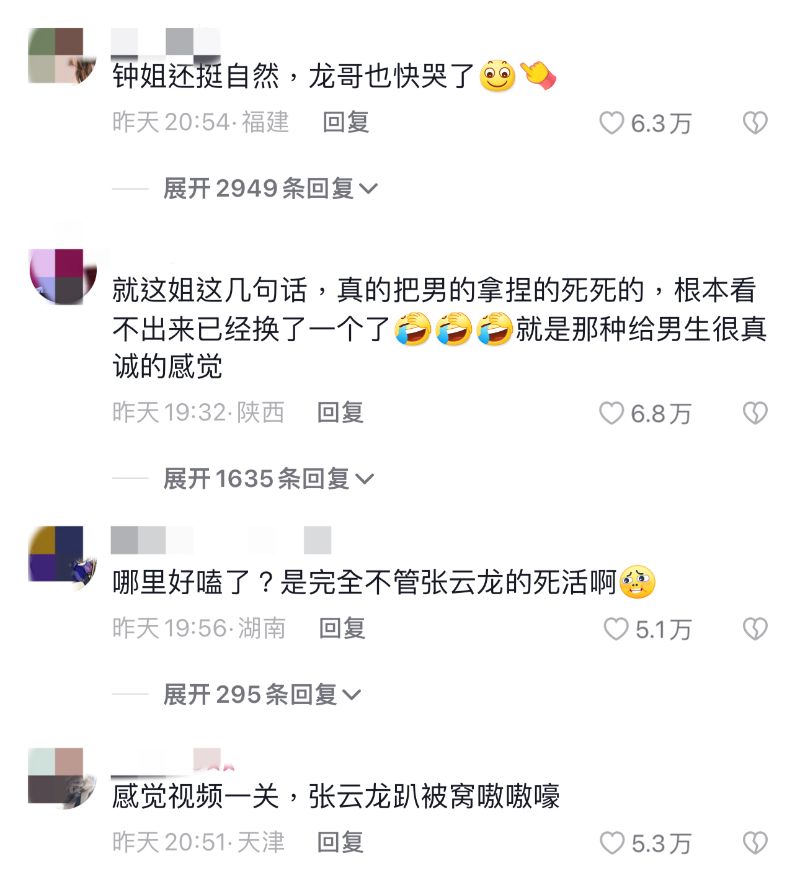
Task: Expand the 1635 replies
Action: pos(268,479)
